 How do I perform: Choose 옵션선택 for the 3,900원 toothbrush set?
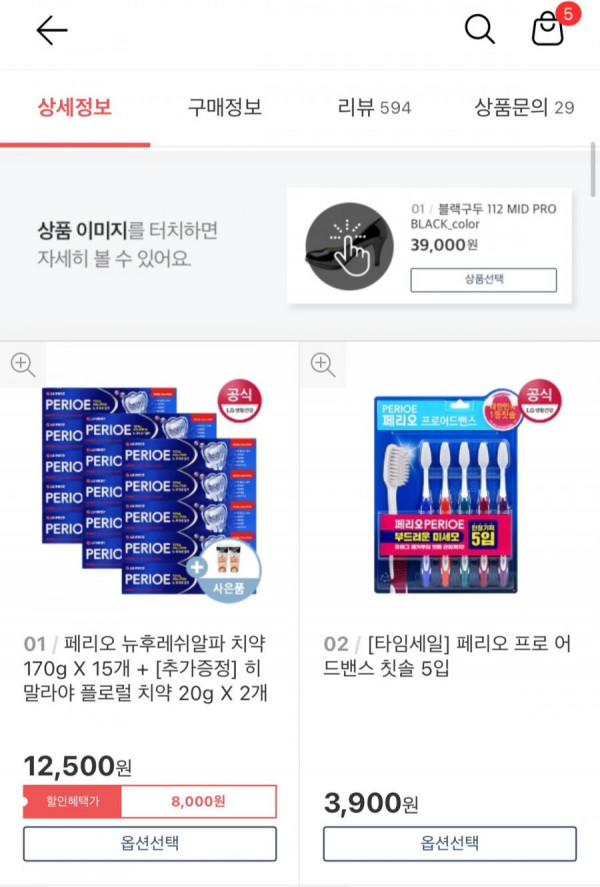[450, 843]
